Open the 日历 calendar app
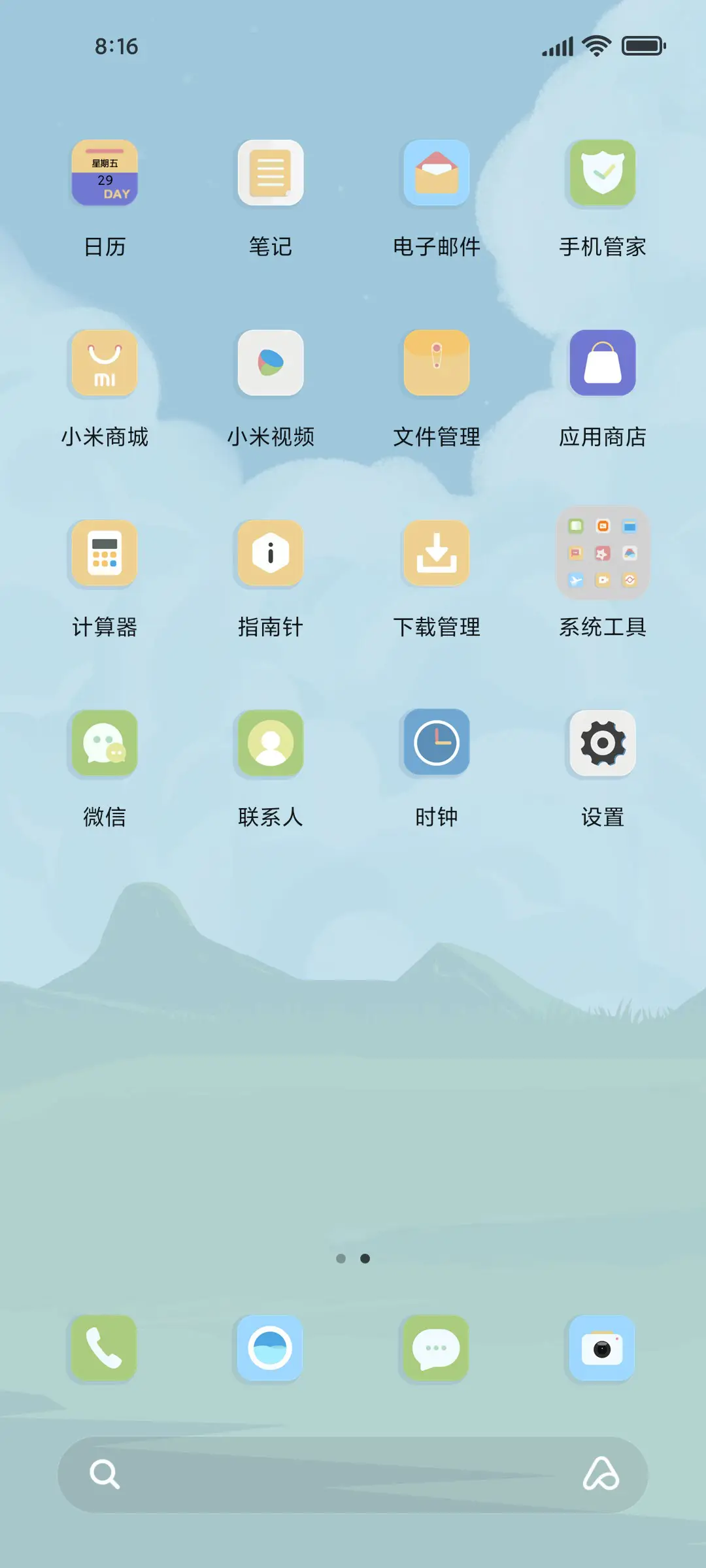 pyautogui.click(x=105, y=172)
